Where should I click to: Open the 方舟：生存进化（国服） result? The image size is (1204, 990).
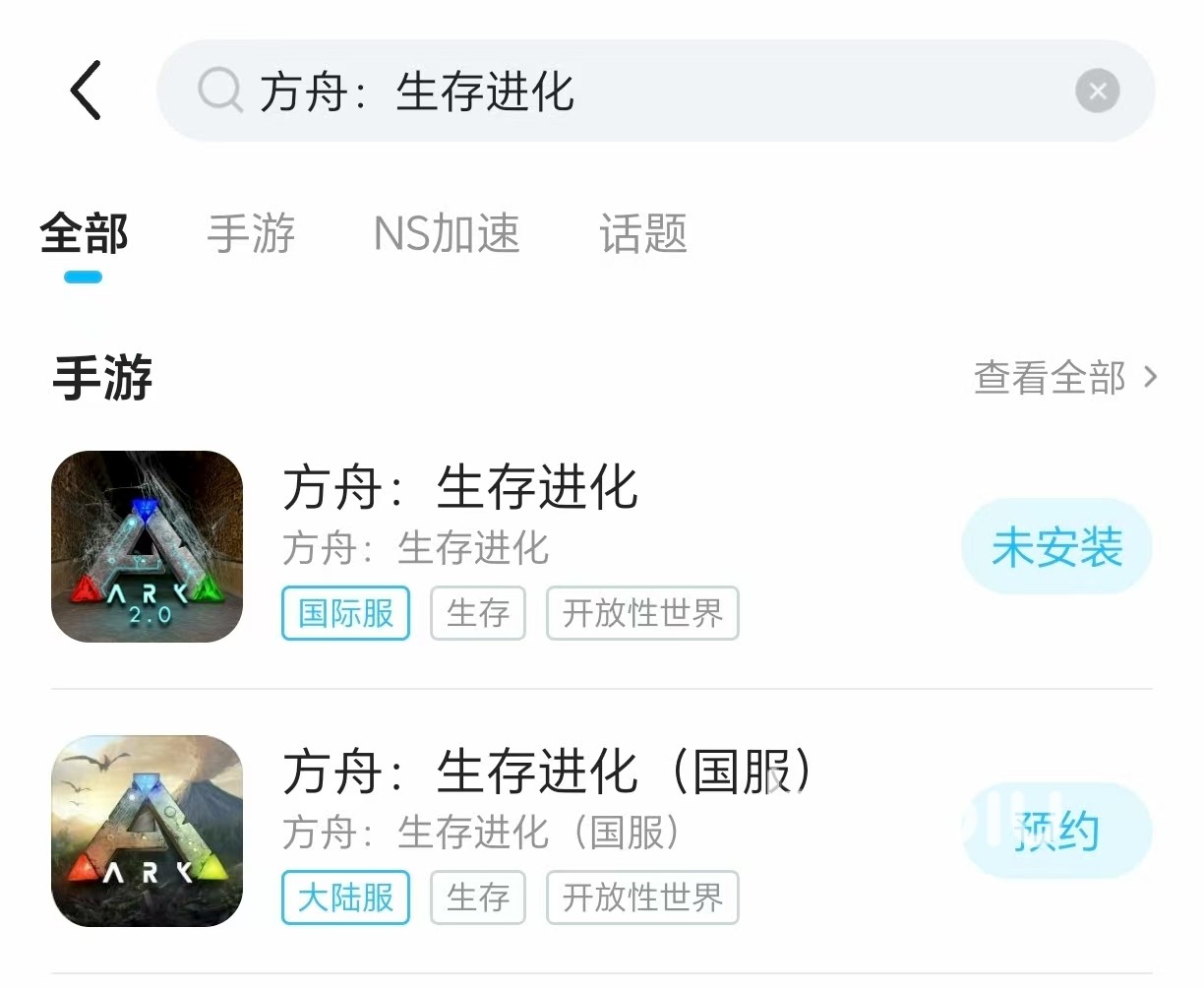coord(547,772)
